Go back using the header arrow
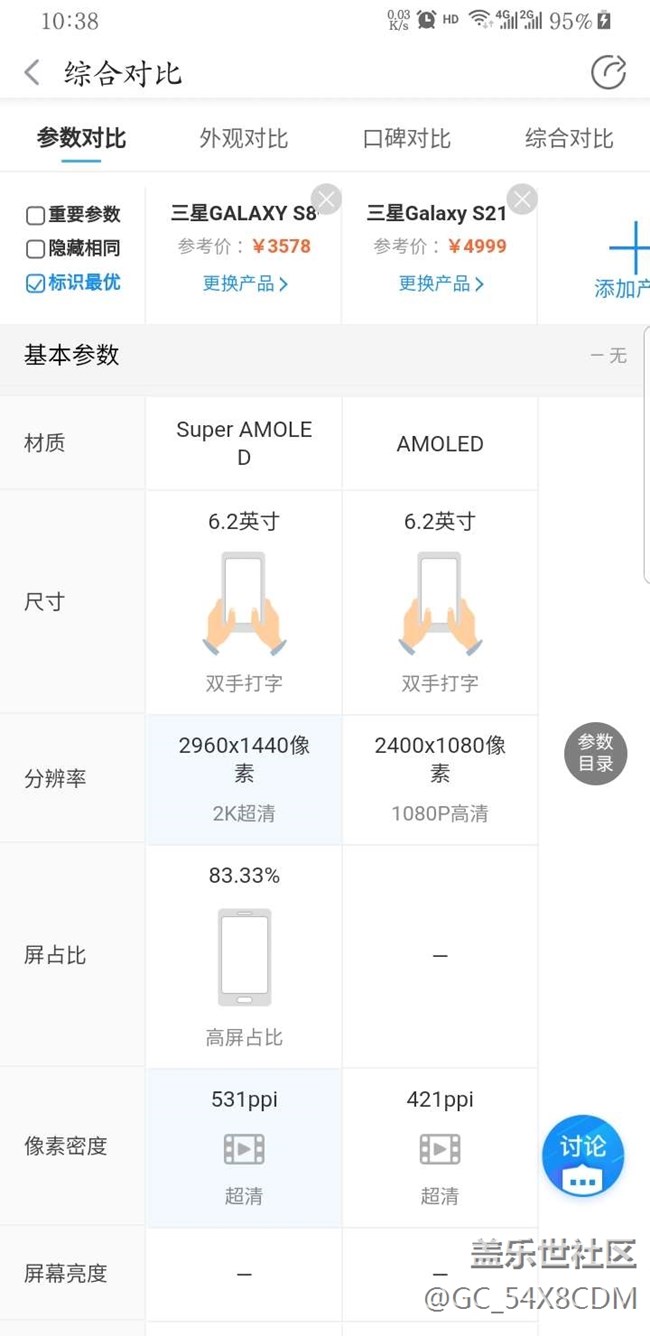This screenshot has width=650, height=1336. pos(32,73)
